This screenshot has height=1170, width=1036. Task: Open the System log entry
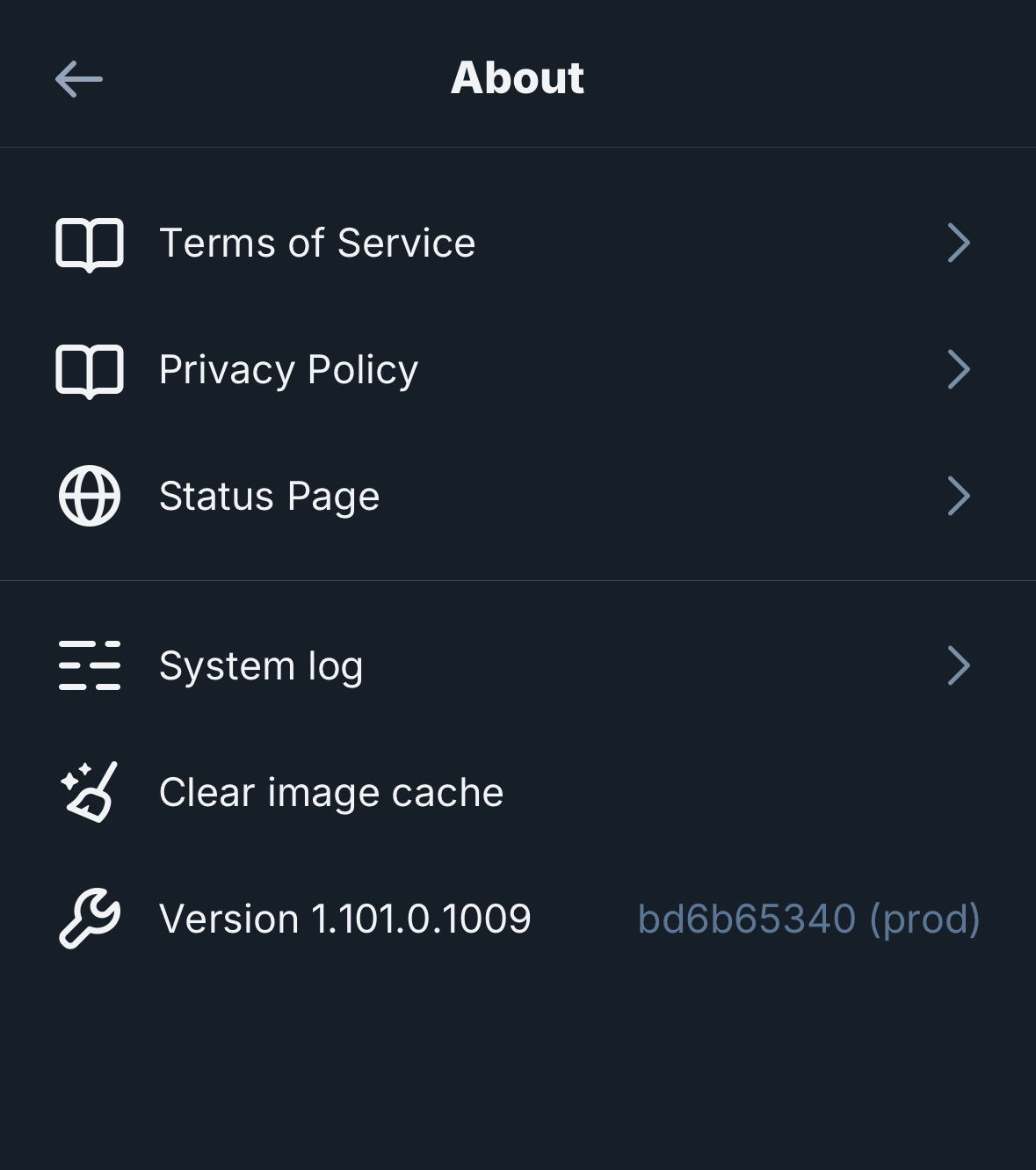[261, 665]
